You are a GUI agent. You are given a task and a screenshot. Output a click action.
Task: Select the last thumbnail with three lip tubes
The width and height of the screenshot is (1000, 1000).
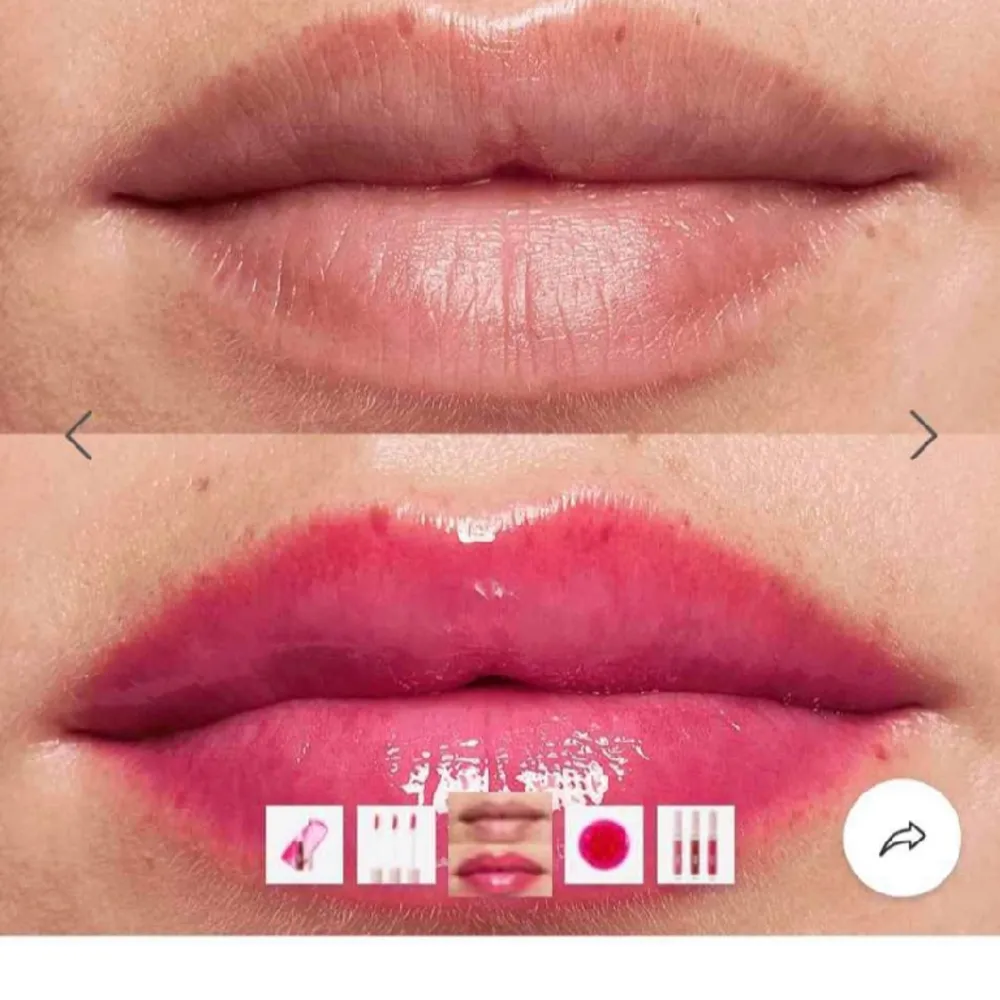click(x=696, y=845)
